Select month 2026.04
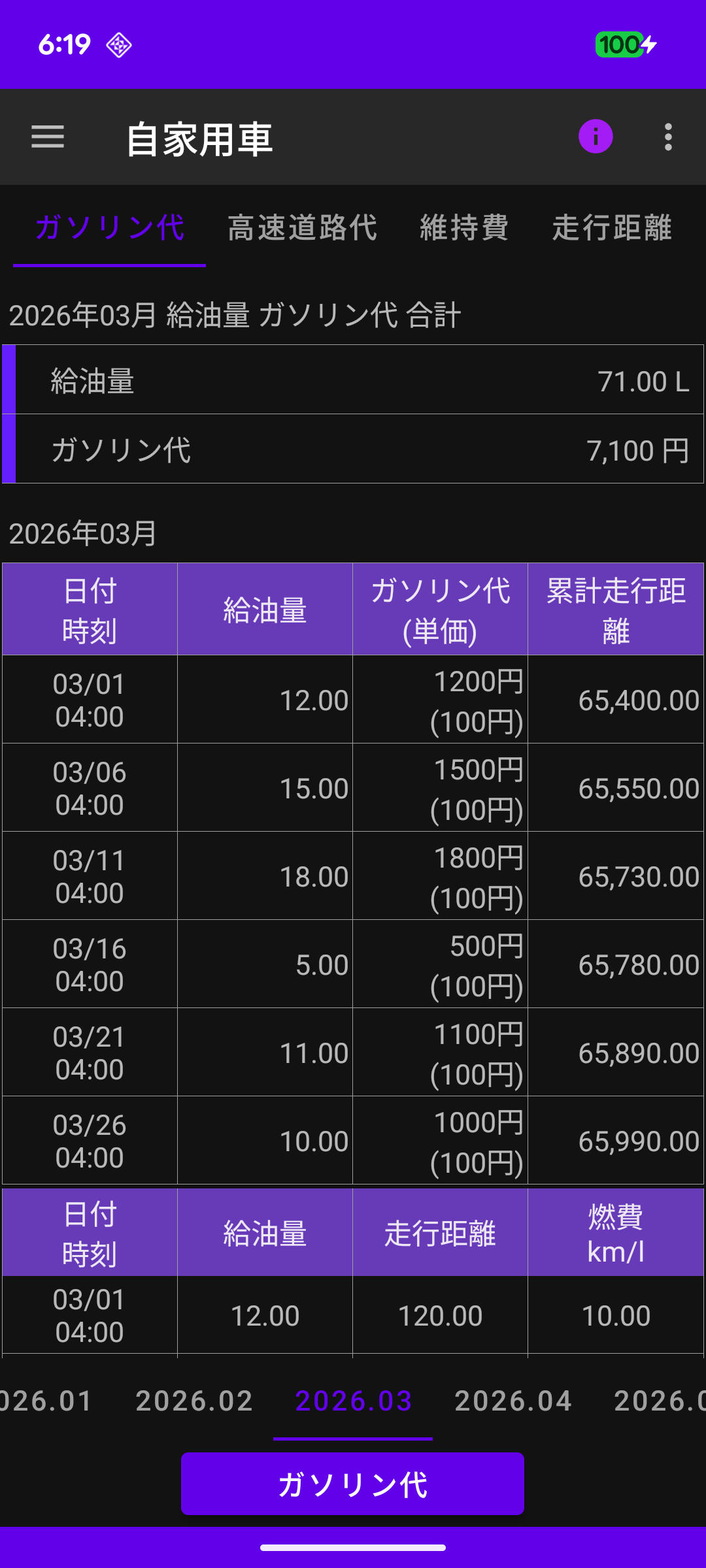Screen dimensions: 706x1568 [513, 1401]
